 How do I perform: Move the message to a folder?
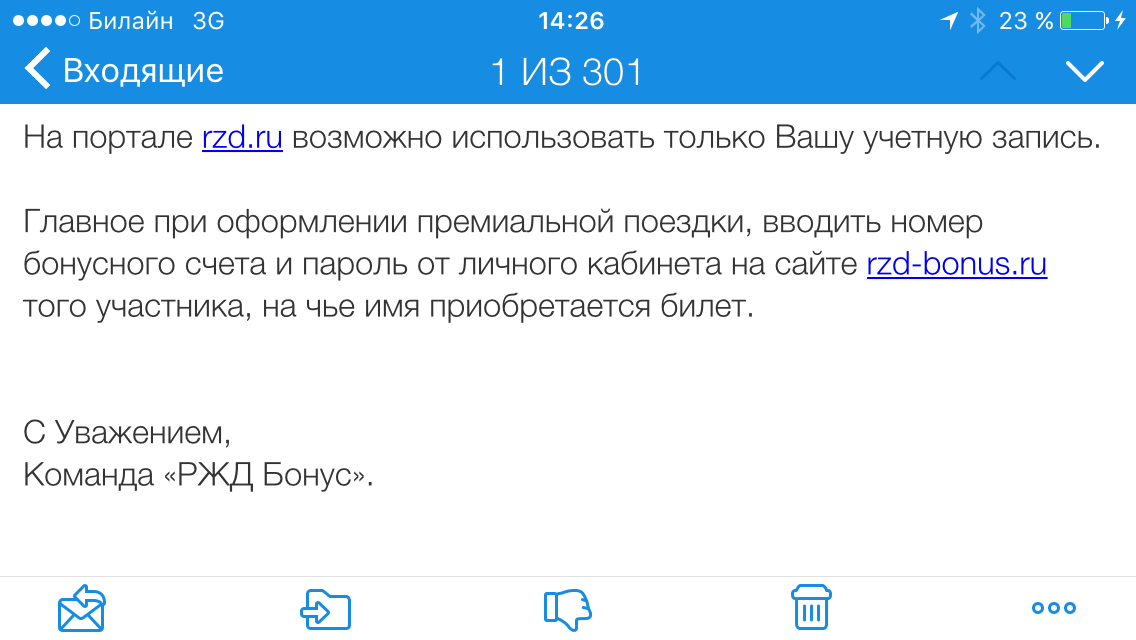326,607
